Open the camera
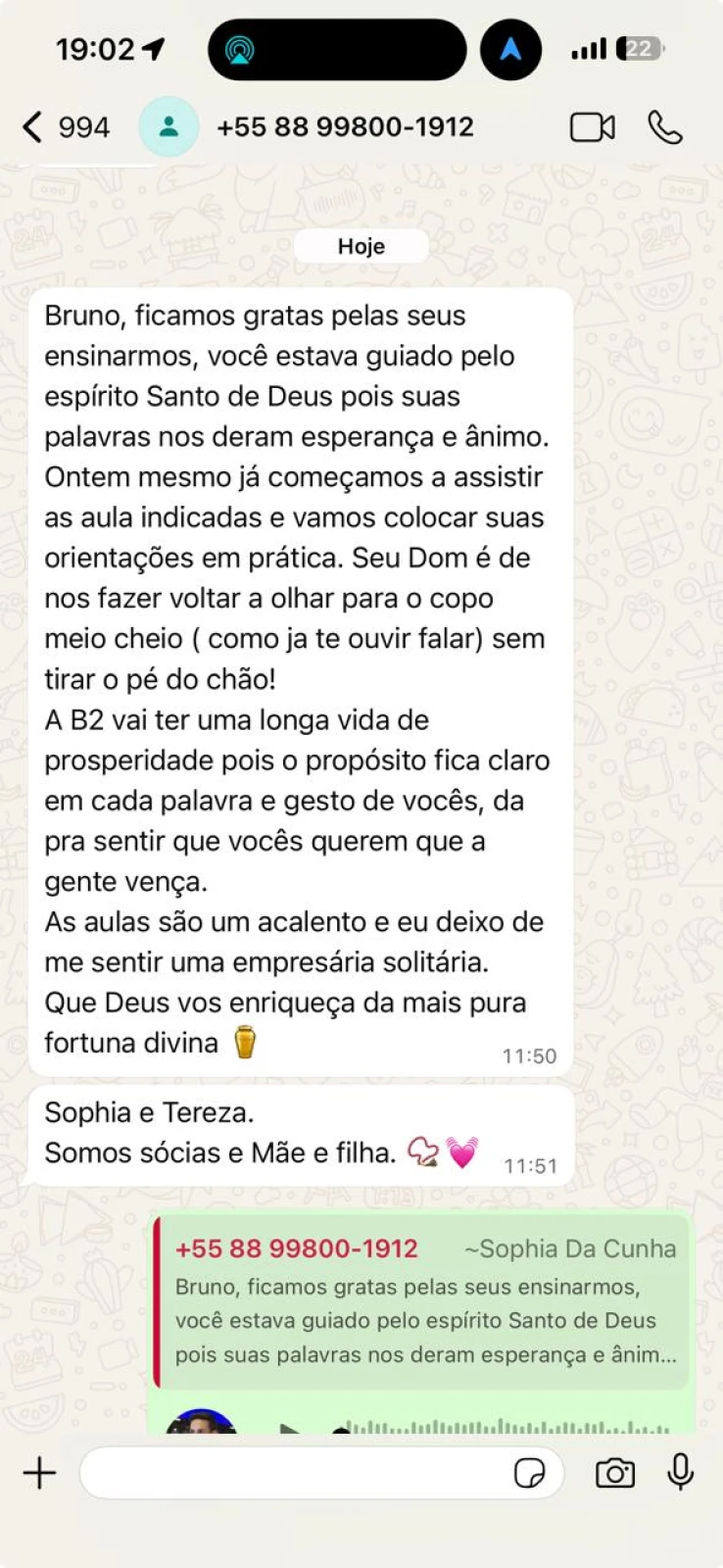The image size is (723, 1568). pyautogui.click(x=615, y=1473)
